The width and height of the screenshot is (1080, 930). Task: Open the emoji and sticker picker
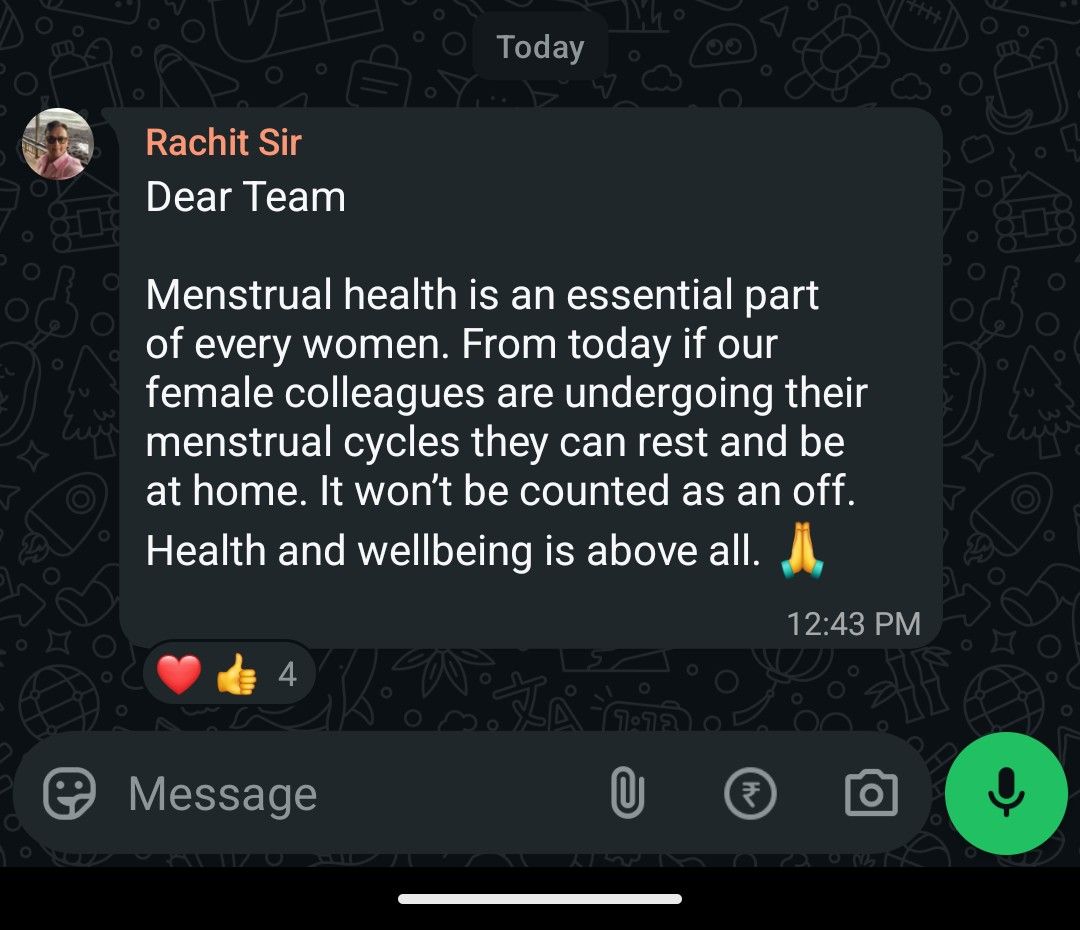(x=70, y=794)
